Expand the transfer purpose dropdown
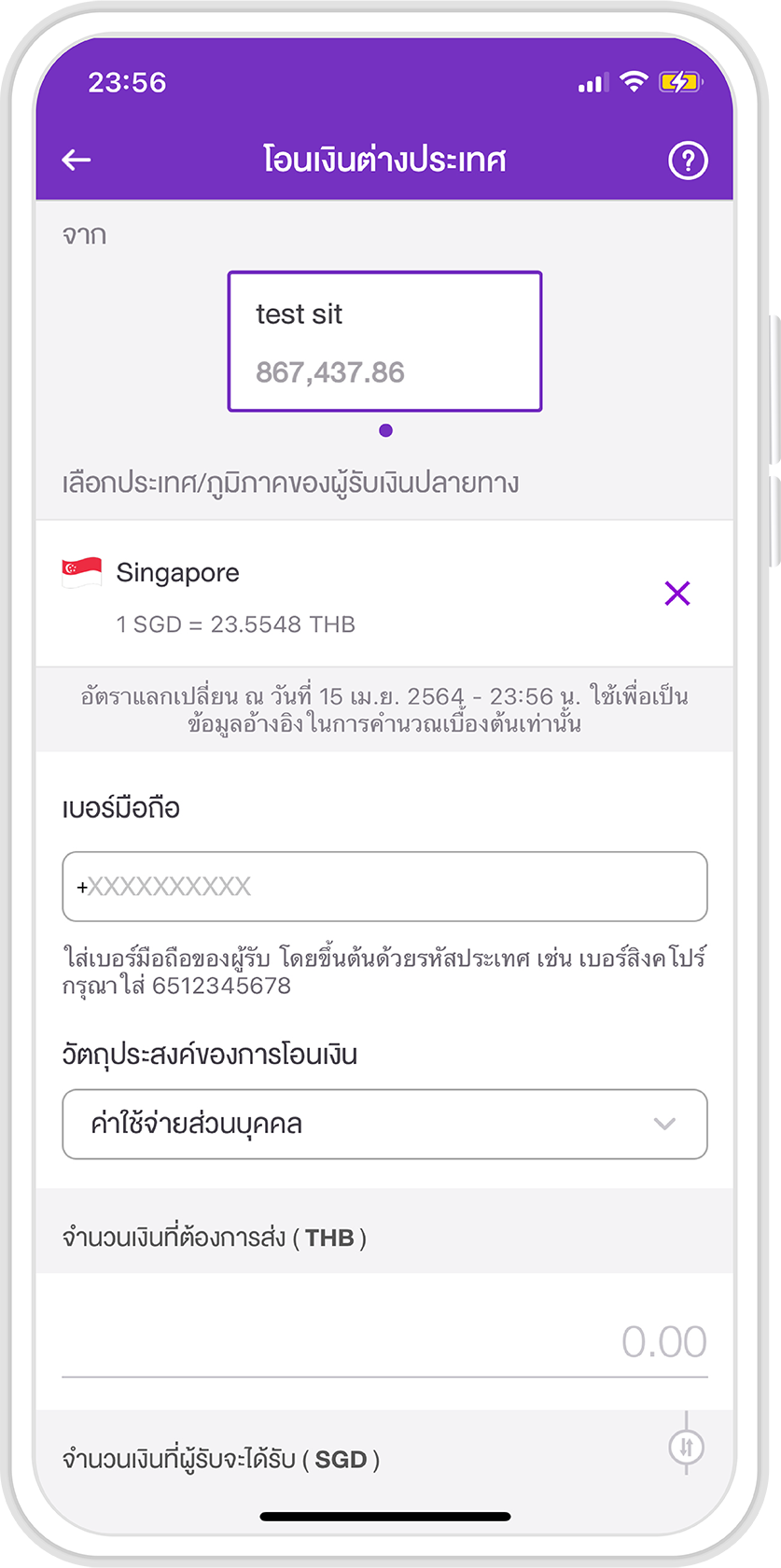 384,1124
